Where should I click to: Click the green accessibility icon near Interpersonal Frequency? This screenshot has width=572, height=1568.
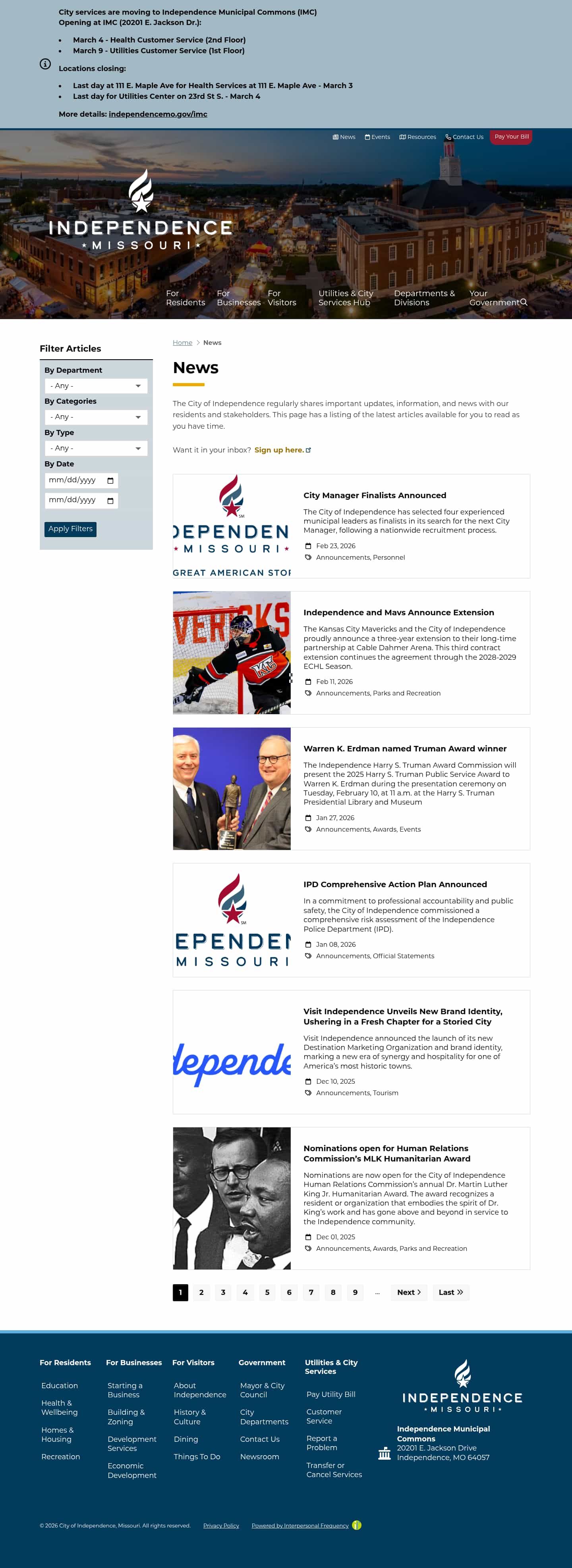click(x=356, y=1526)
